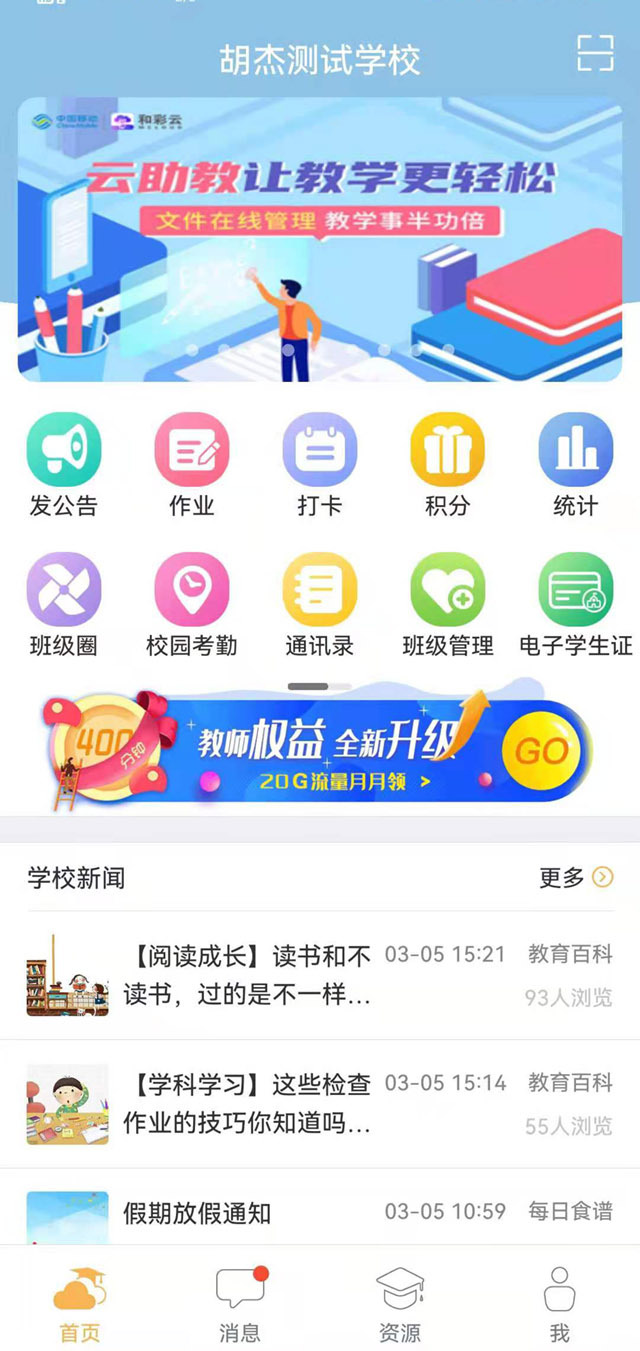Open the 学科学习 news article
The width and height of the screenshot is (640, 1351).
pos(250,1103)
